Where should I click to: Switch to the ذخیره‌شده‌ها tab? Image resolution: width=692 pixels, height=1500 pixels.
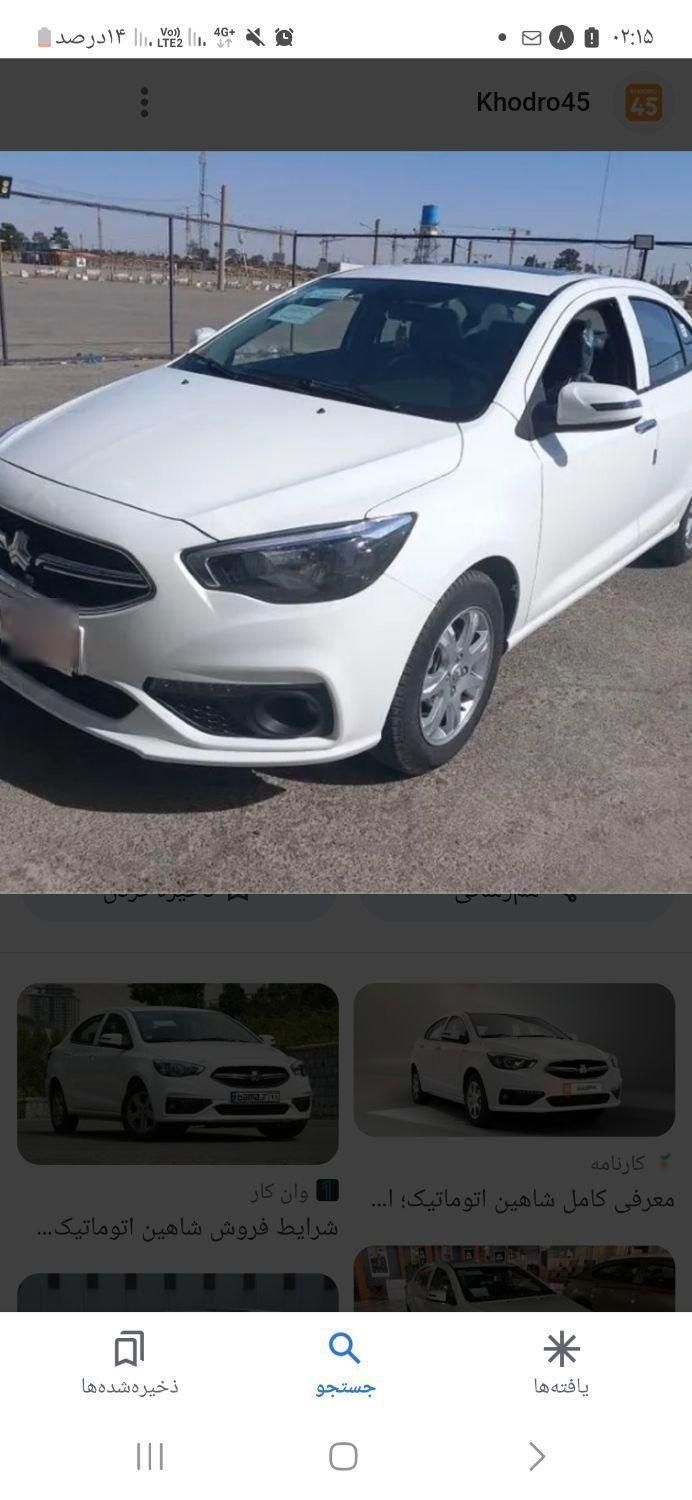[130, 1362]
